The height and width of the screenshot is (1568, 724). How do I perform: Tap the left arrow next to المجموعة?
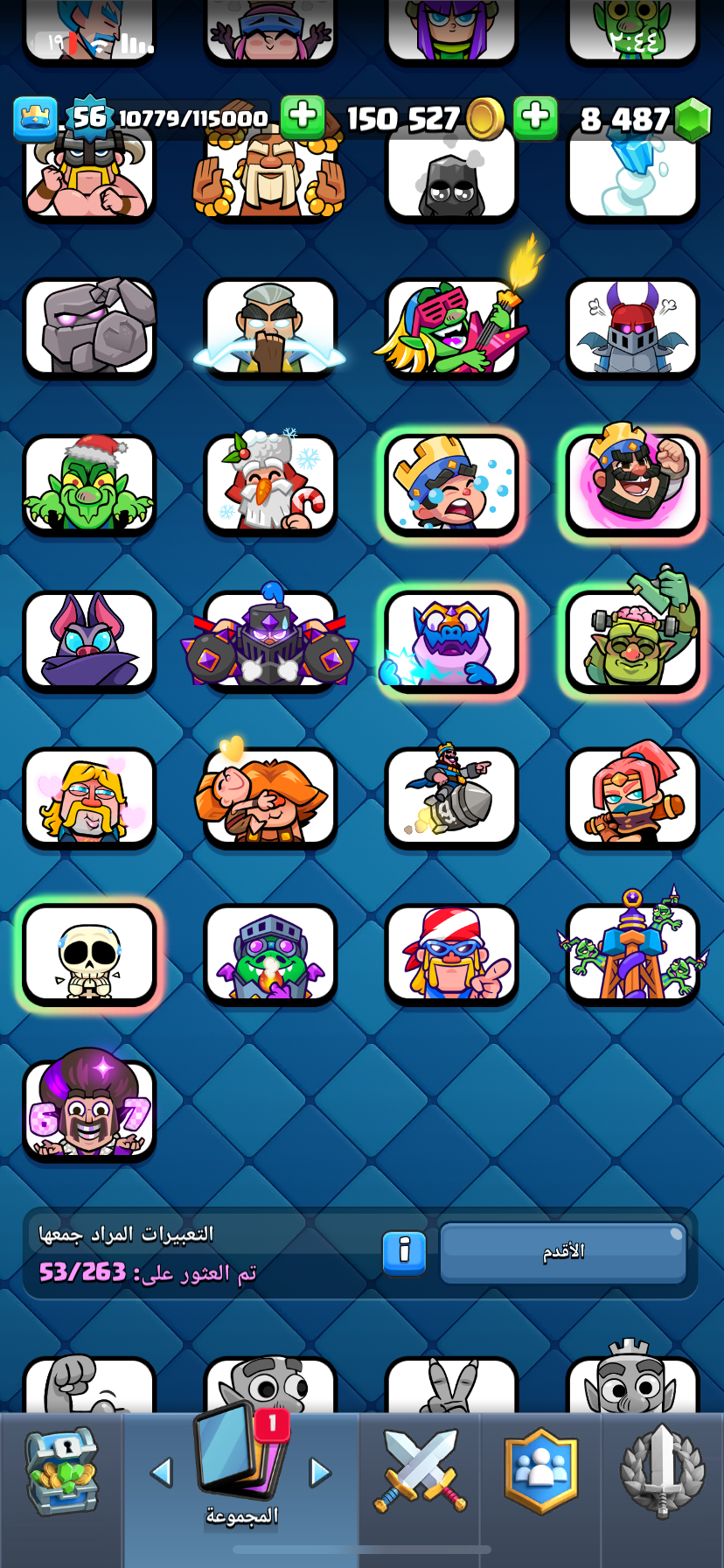tap(162, 1472)
